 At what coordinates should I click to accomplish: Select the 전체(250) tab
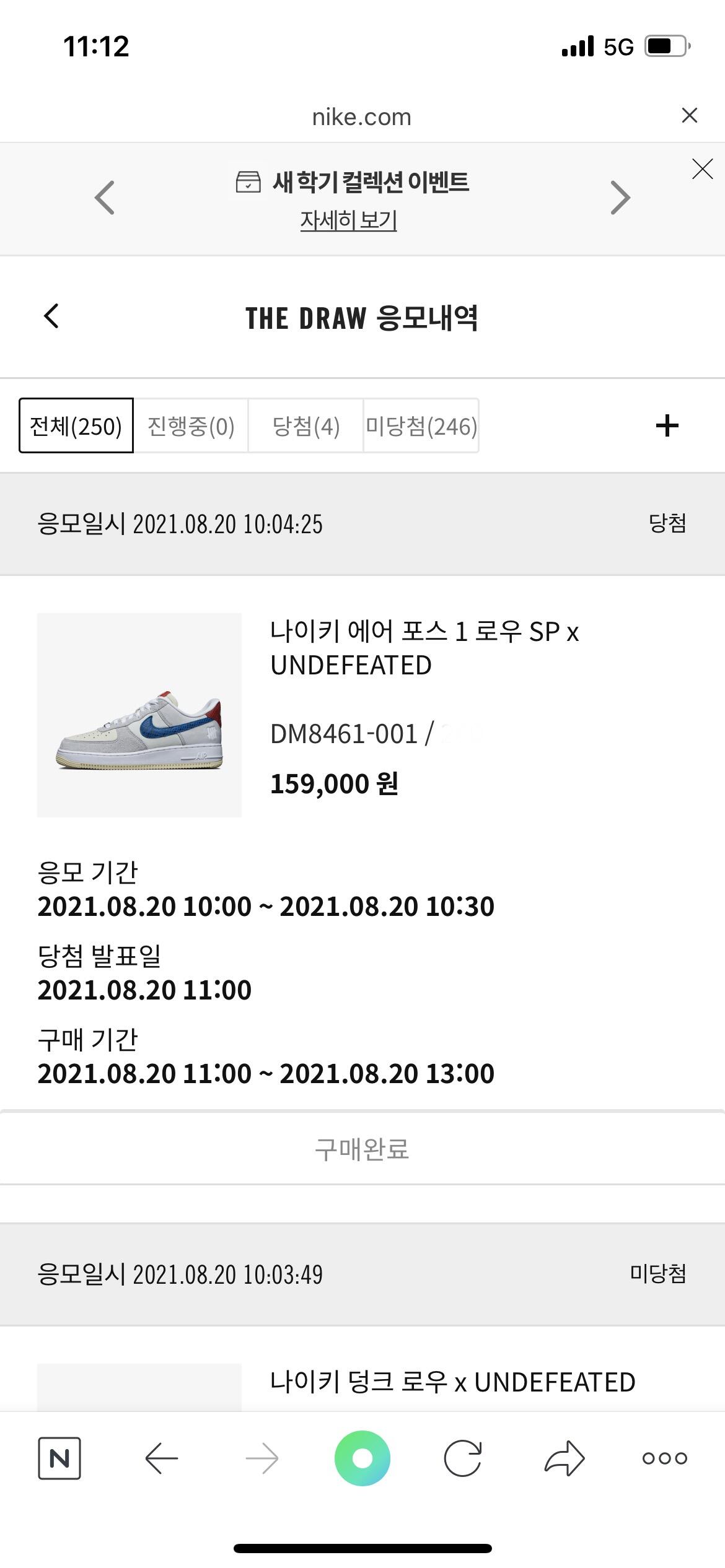[x=76, y=426]
